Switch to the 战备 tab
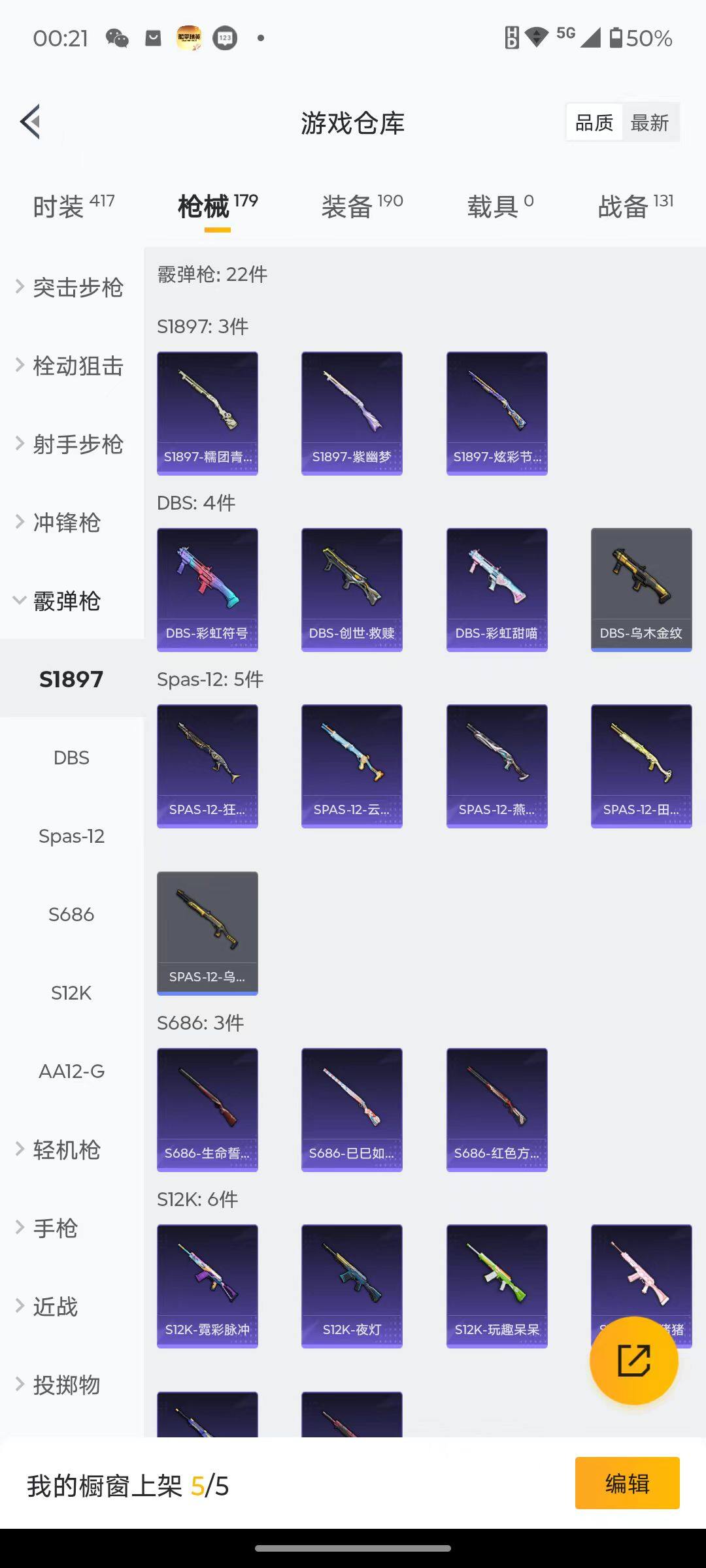This screenshot has width=706, height=1568. coord(635,207)
